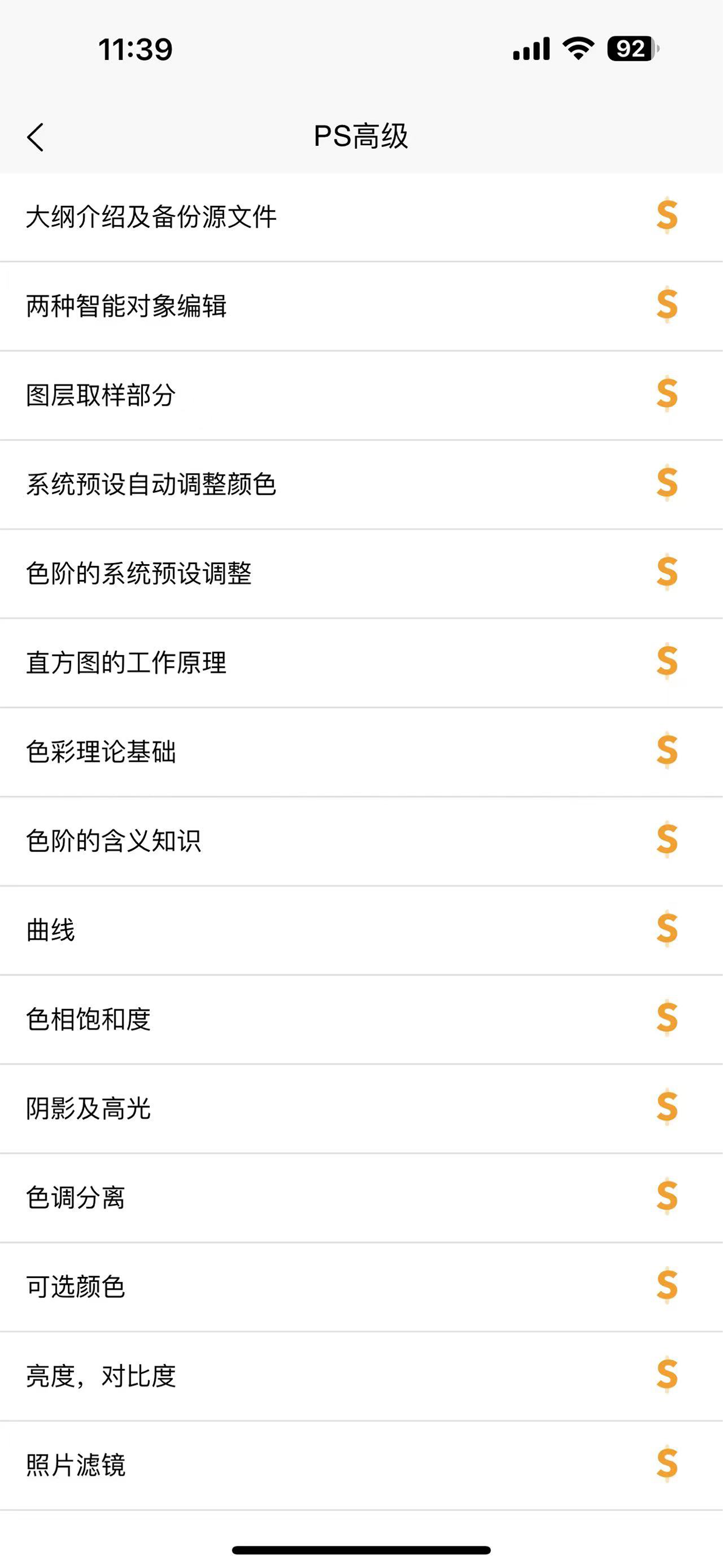724x1568 pixels.
Task: Tap the 色阶的系统预设调整 row
Action: click(x=362, y=574)
